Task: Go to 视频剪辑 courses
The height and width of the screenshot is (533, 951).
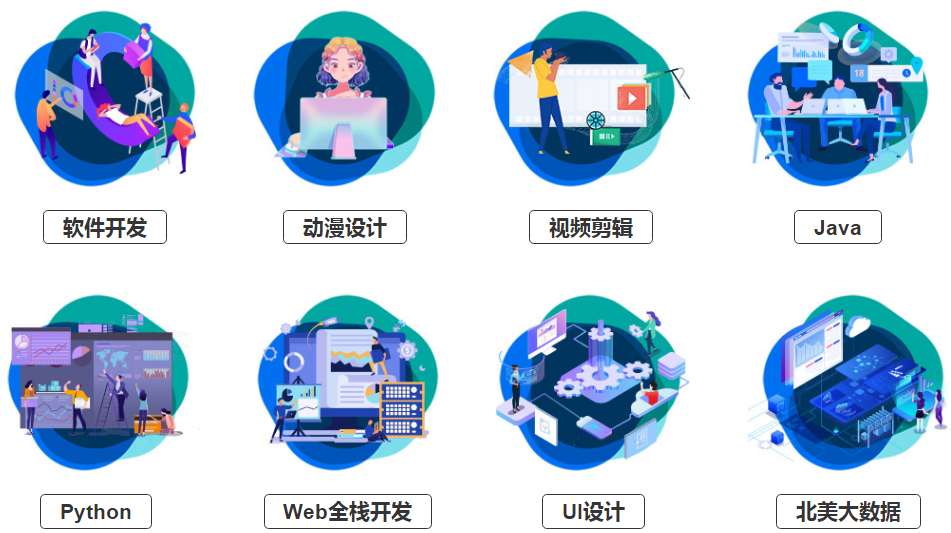Action: coord(590,227)
